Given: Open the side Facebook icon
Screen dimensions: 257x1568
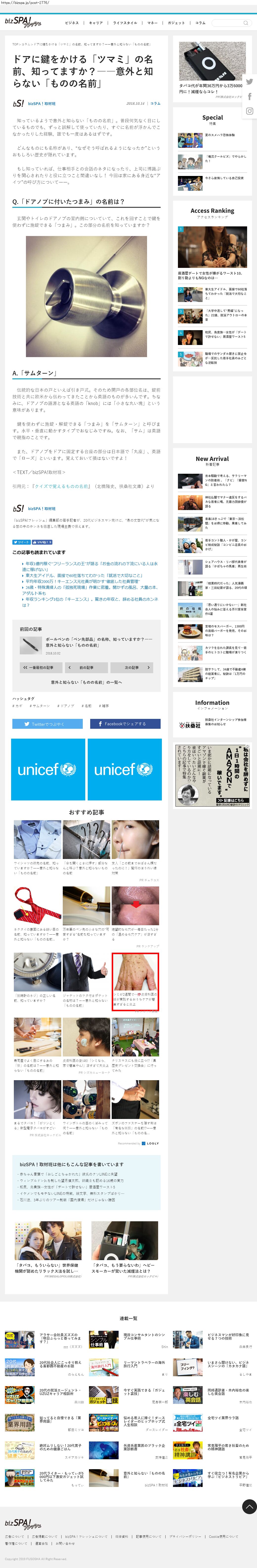Looking at the screenshot, I should [x=250, y=96].
